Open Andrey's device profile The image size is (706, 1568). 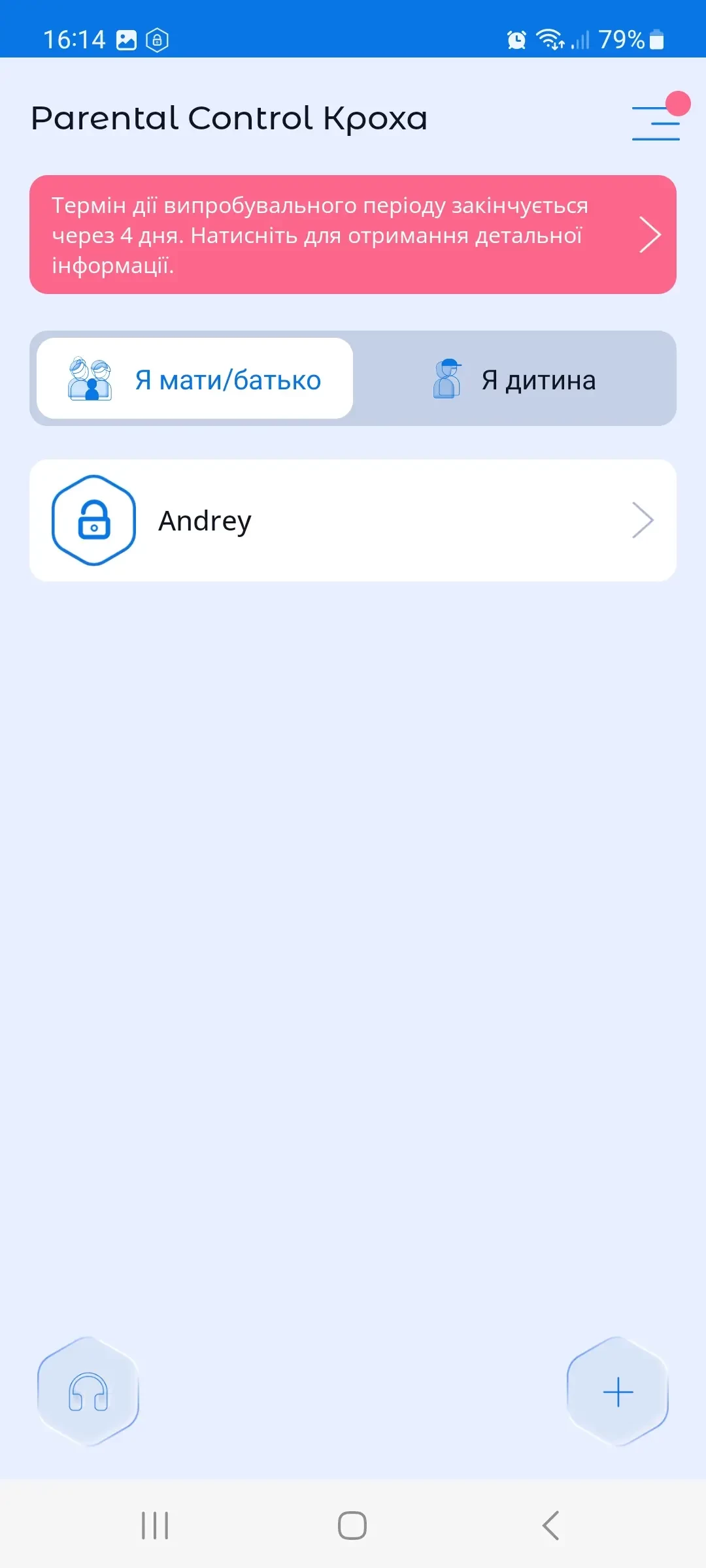(x=353, y=521)
